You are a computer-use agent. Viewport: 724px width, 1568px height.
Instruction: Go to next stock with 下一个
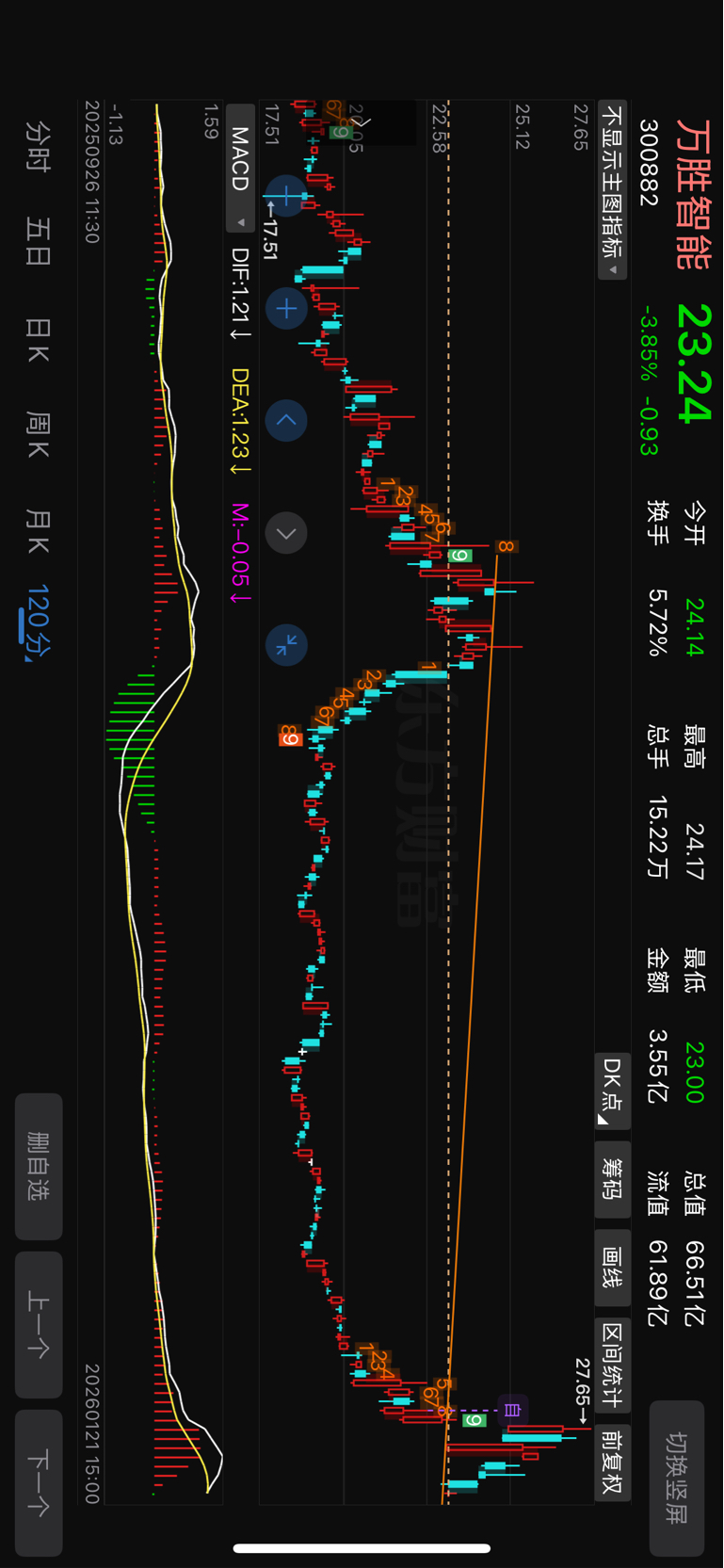click(39, 1482)
